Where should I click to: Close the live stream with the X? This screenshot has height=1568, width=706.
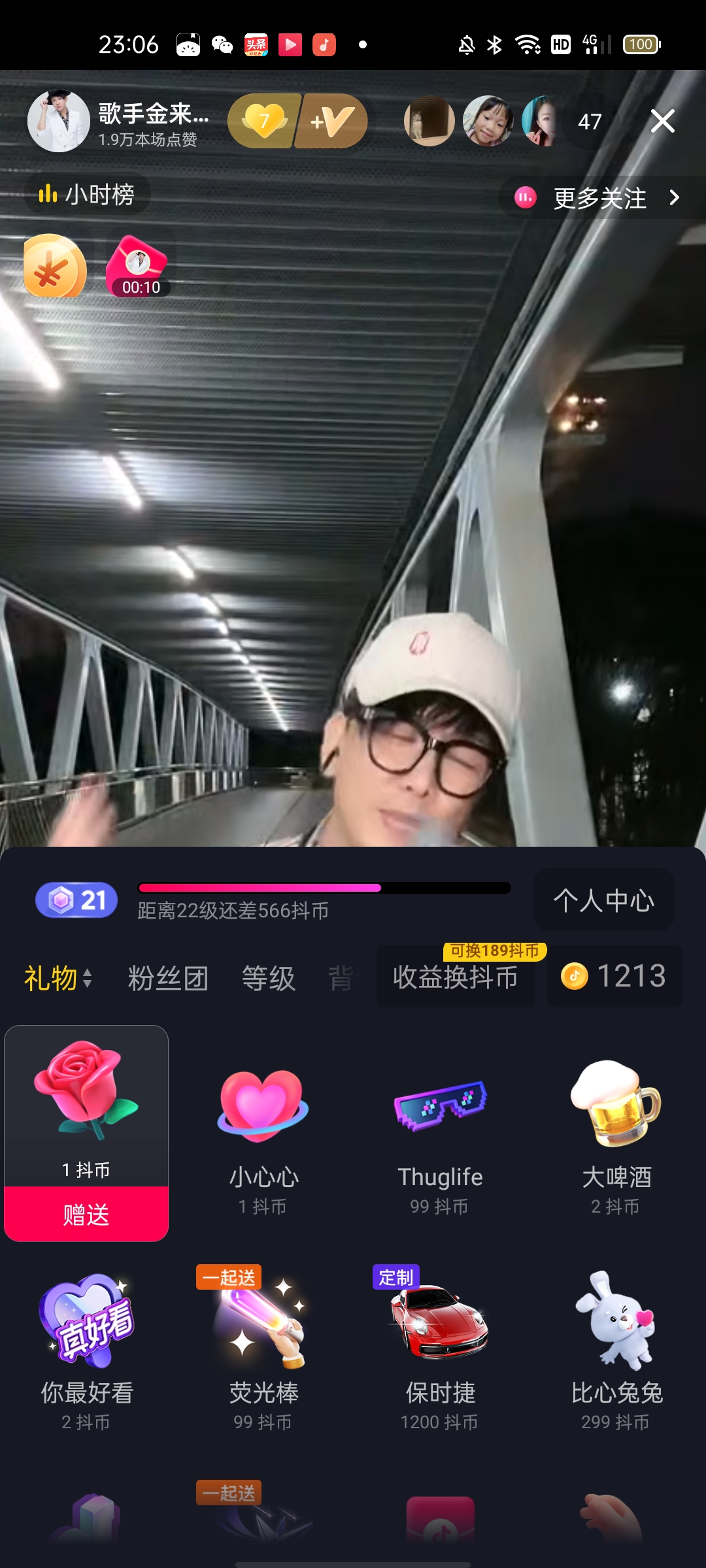662,121
